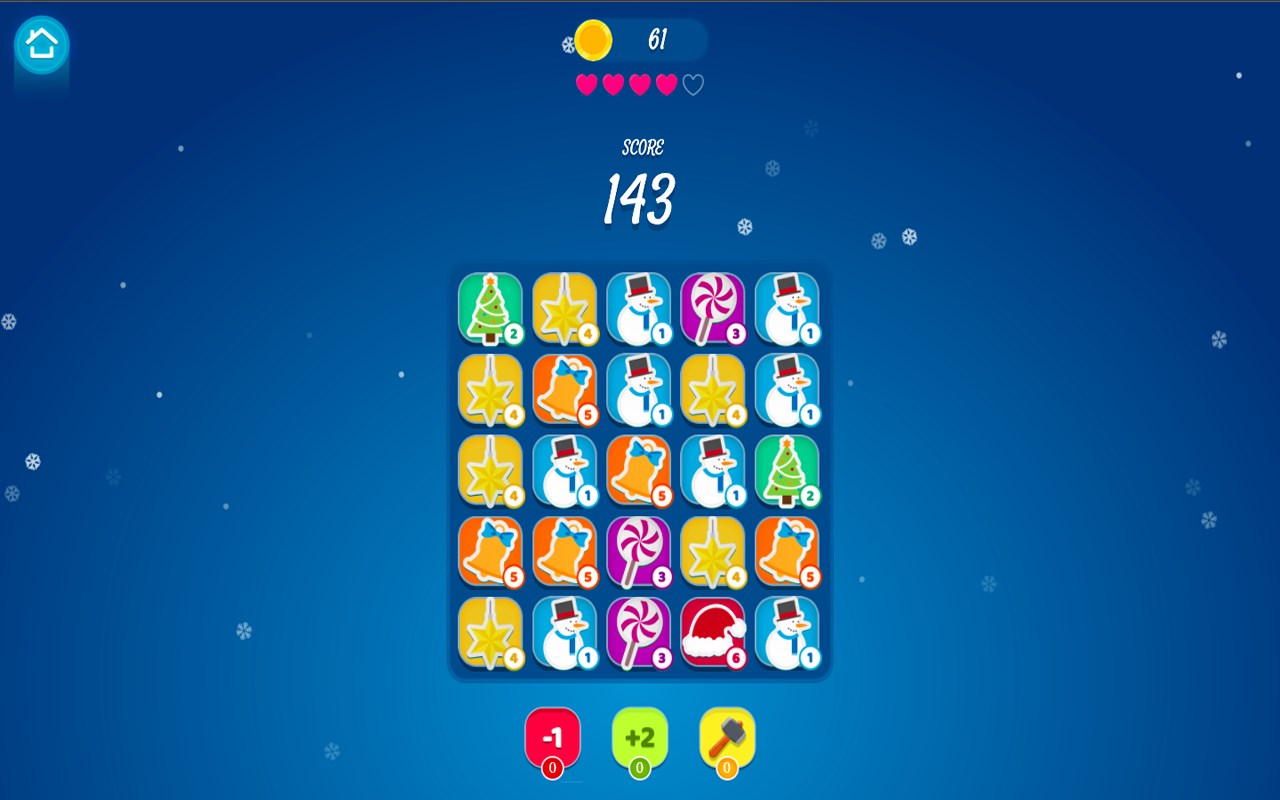The width and height of the screenshot is (1280, 800).
Task: Select the hammer power-up
Action: click(727, 739)
